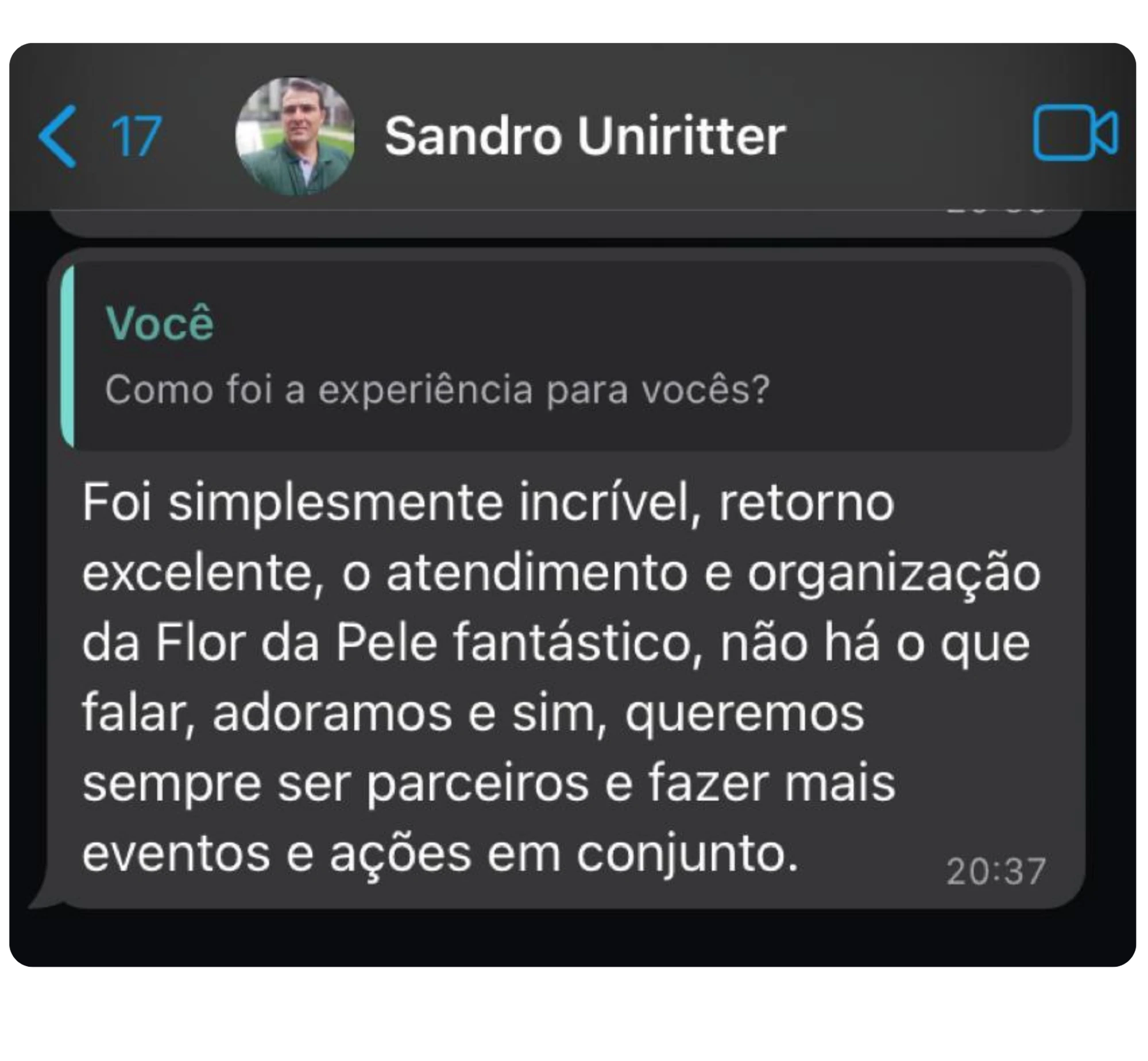Go back to the chats list
Screen dimensions: 1148x1061
pyautogui.click(x=59, y=136)
